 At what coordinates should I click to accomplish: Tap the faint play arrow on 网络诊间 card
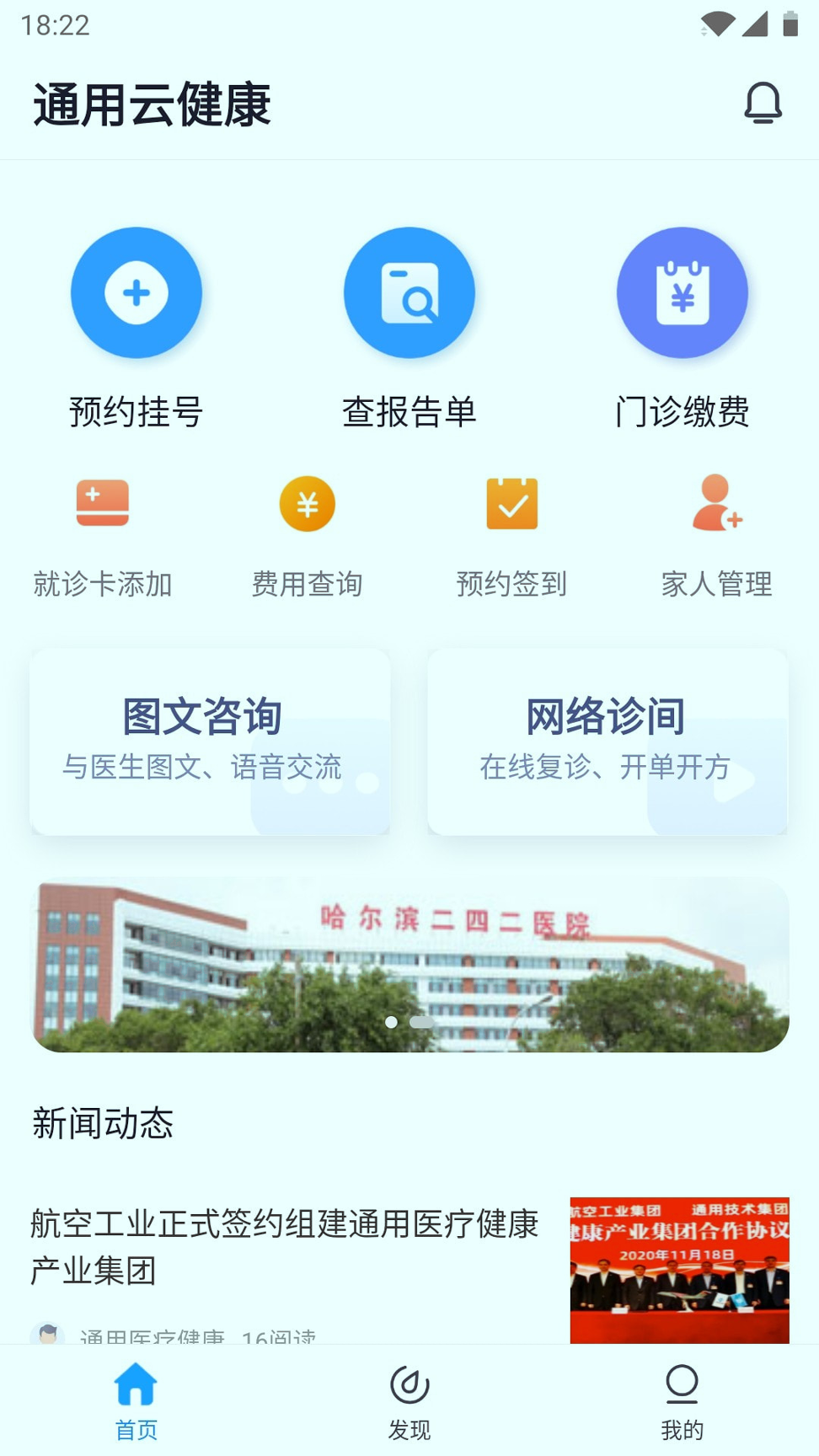coord(734,784)
